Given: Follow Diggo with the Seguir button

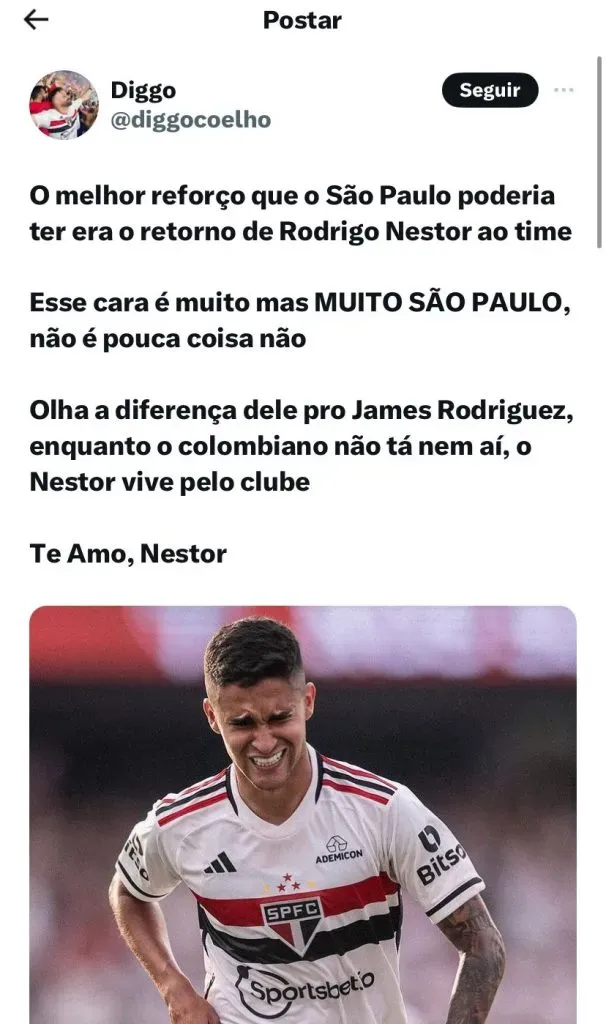Looking at the screenshot, I should pos(490,91).
